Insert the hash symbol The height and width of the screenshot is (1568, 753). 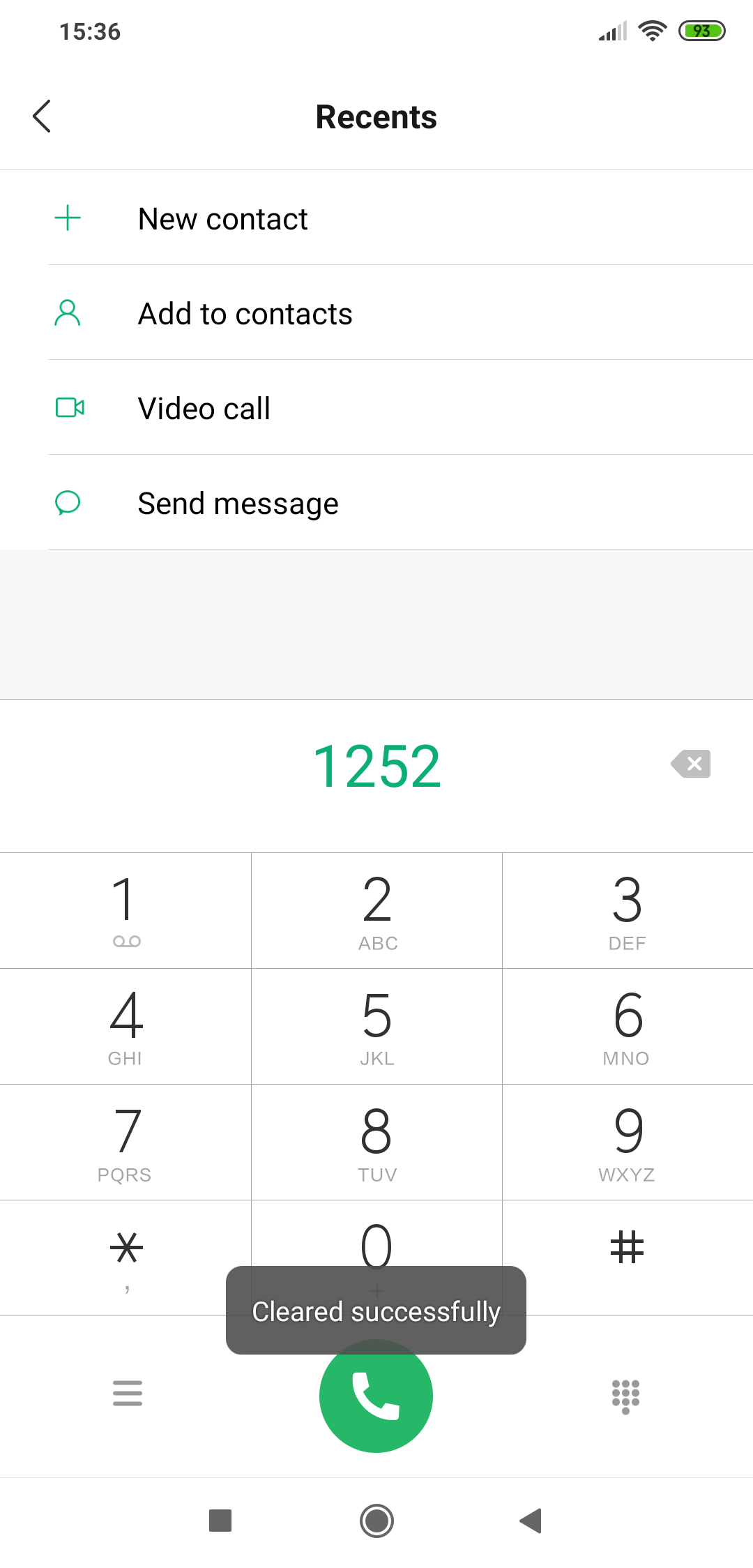(627, 1258)
